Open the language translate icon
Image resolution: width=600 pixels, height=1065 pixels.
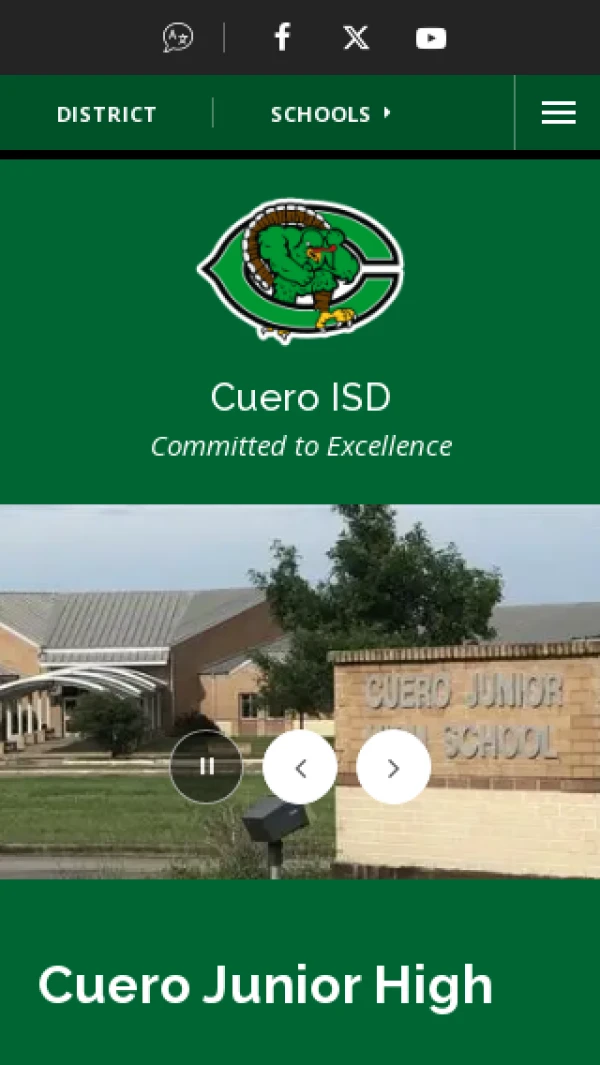tap(178, 38)
